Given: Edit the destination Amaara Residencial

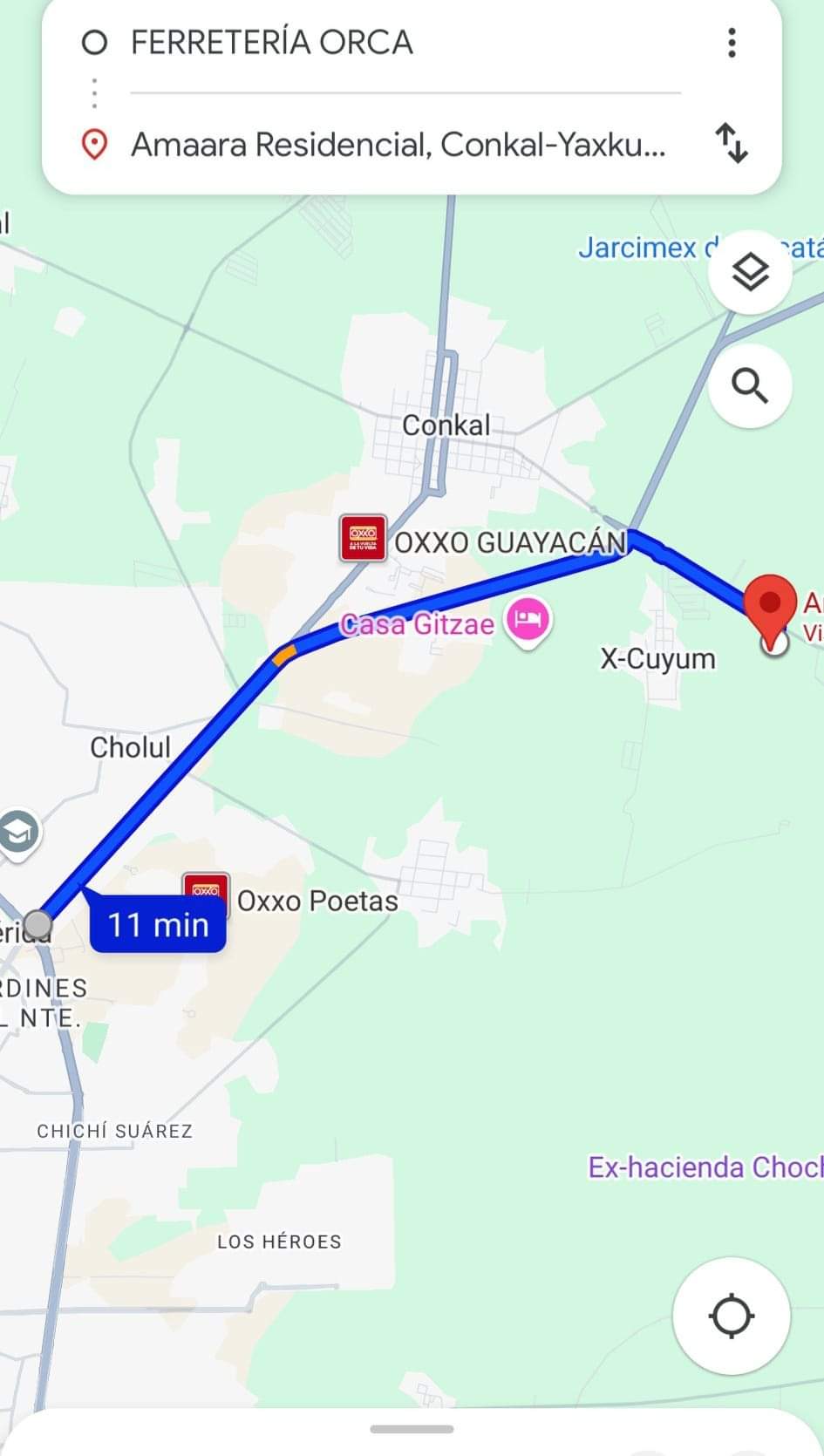Looking at the screenshot, I should [398, 145].
